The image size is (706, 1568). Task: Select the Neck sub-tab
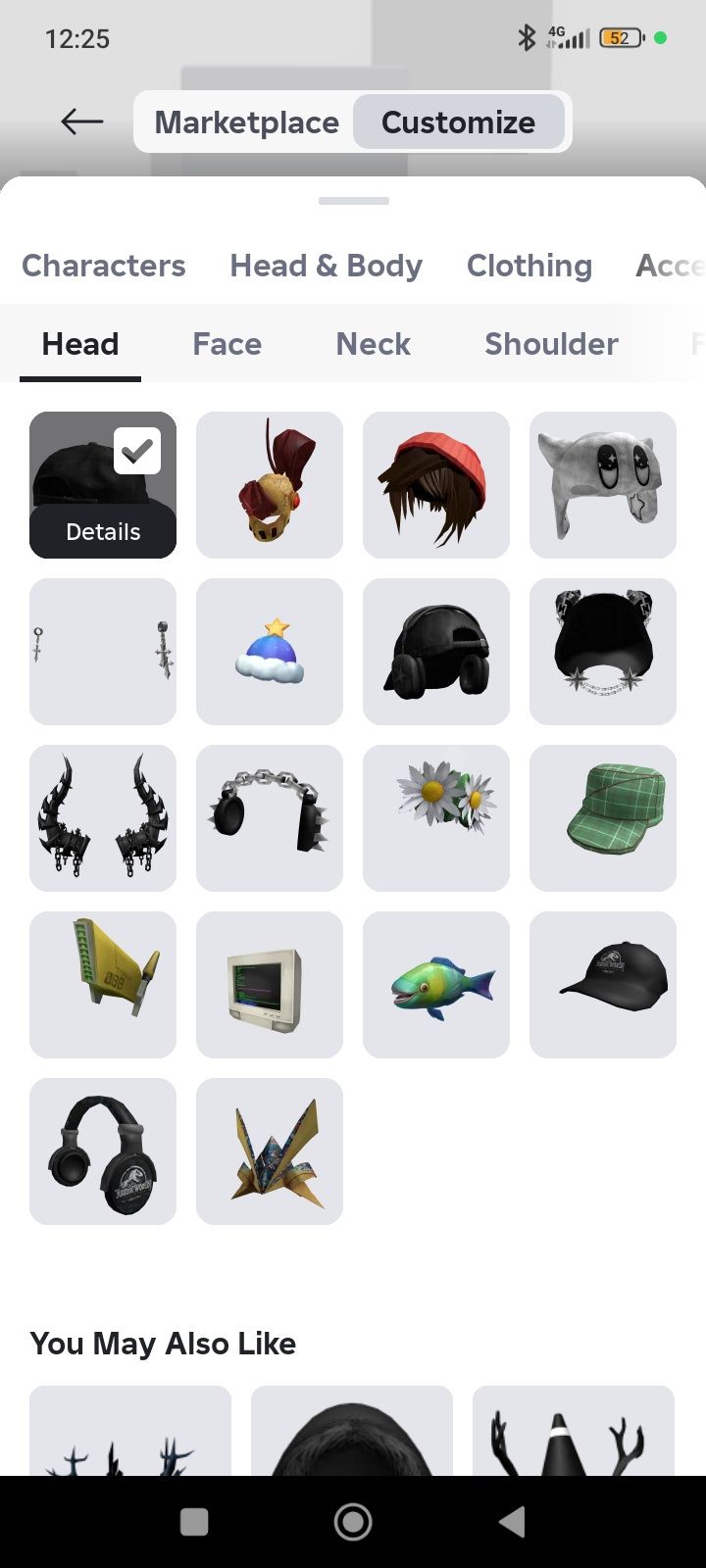(373, 344)
